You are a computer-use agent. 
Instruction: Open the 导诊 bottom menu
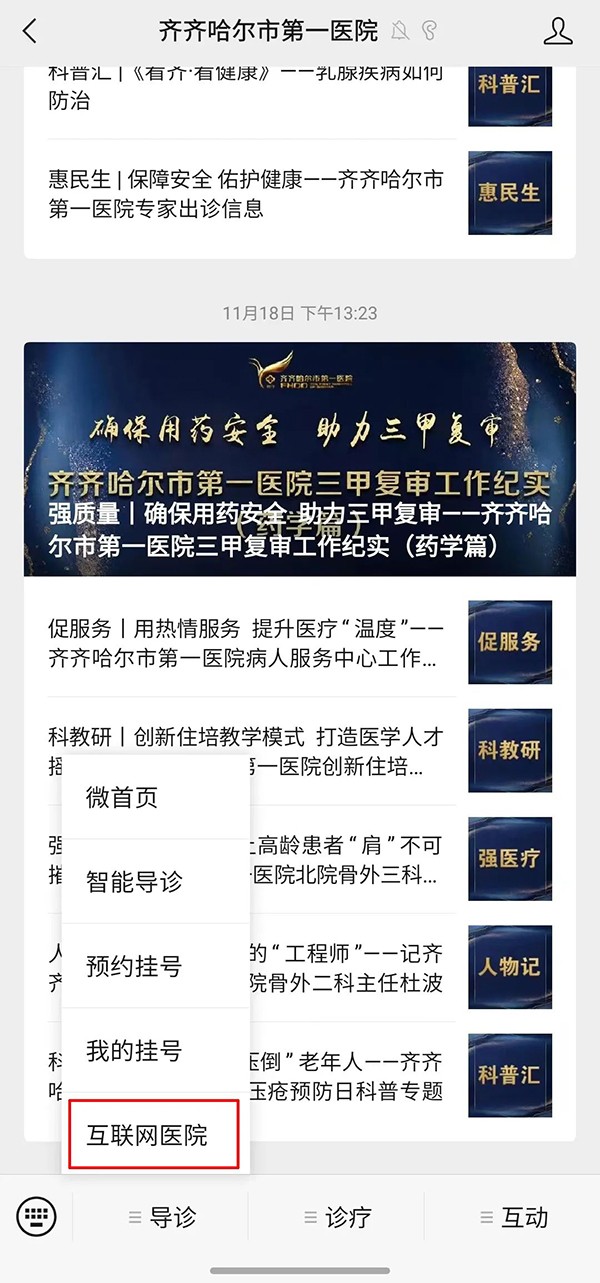click(x=162, y=1217)
